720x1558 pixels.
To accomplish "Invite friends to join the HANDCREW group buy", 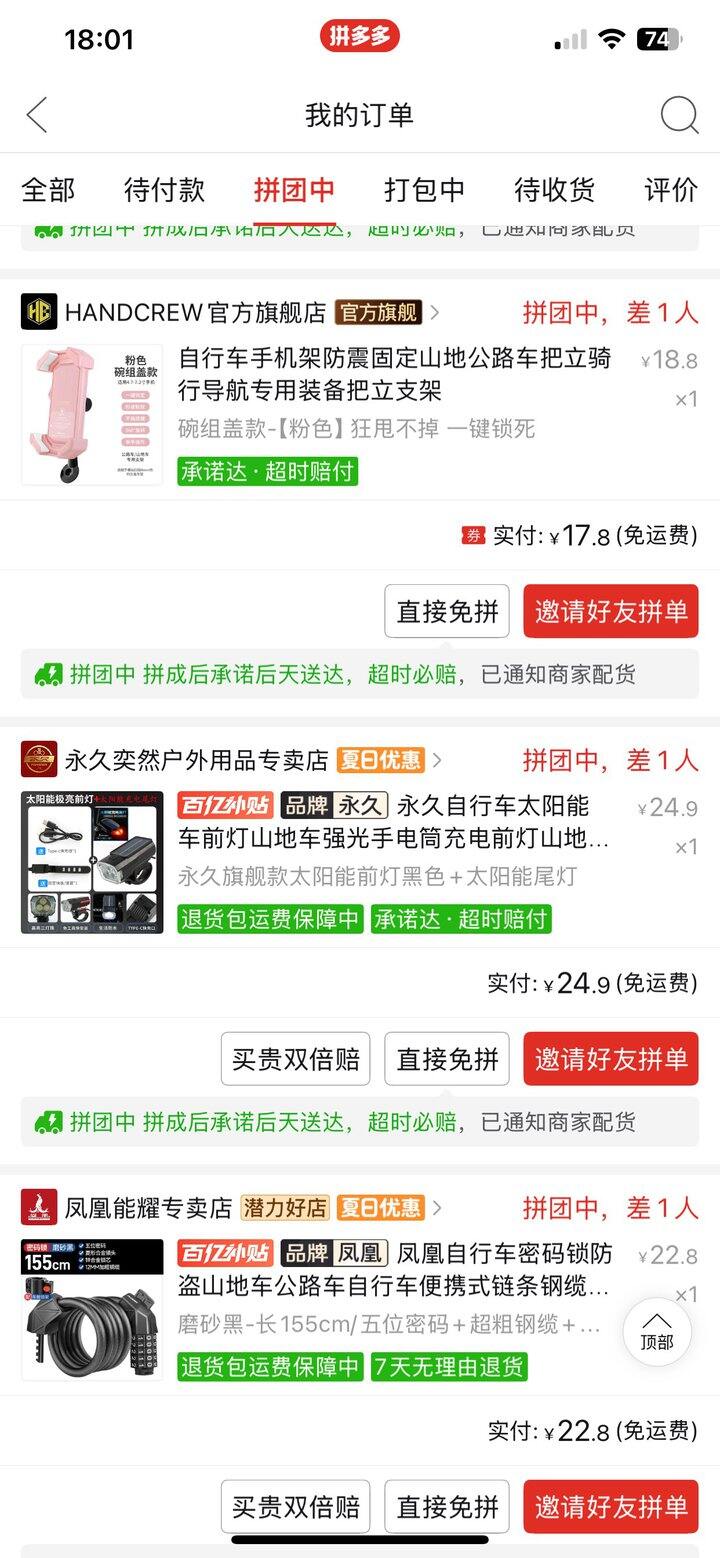I will pyautogui.click(x=611, y=612).
